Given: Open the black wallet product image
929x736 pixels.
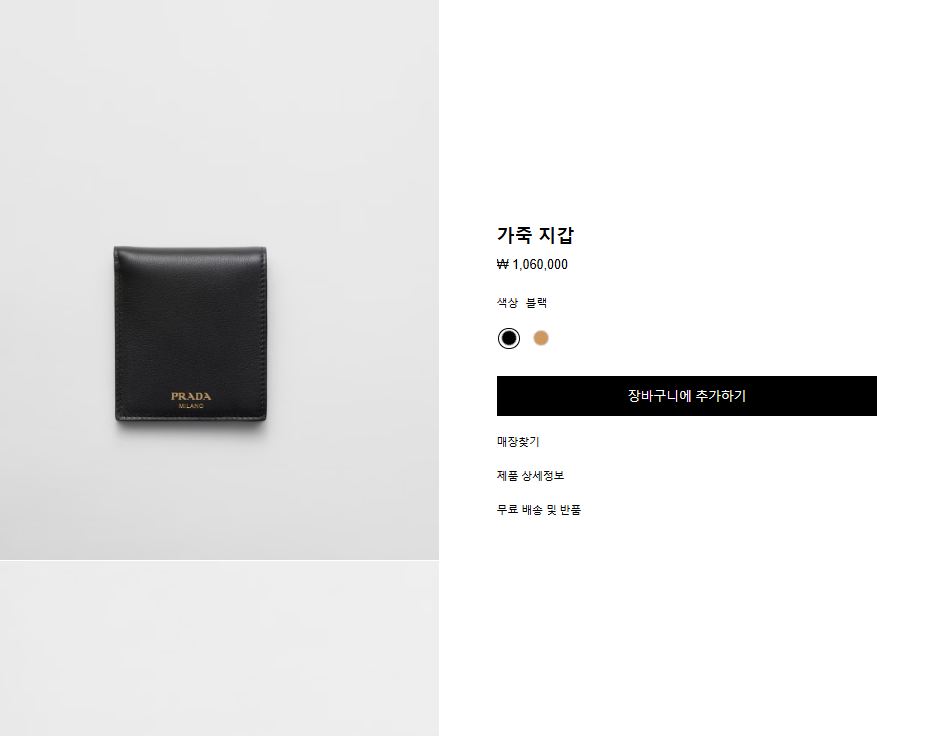Looking at the screenshot, I should [191, 332].
